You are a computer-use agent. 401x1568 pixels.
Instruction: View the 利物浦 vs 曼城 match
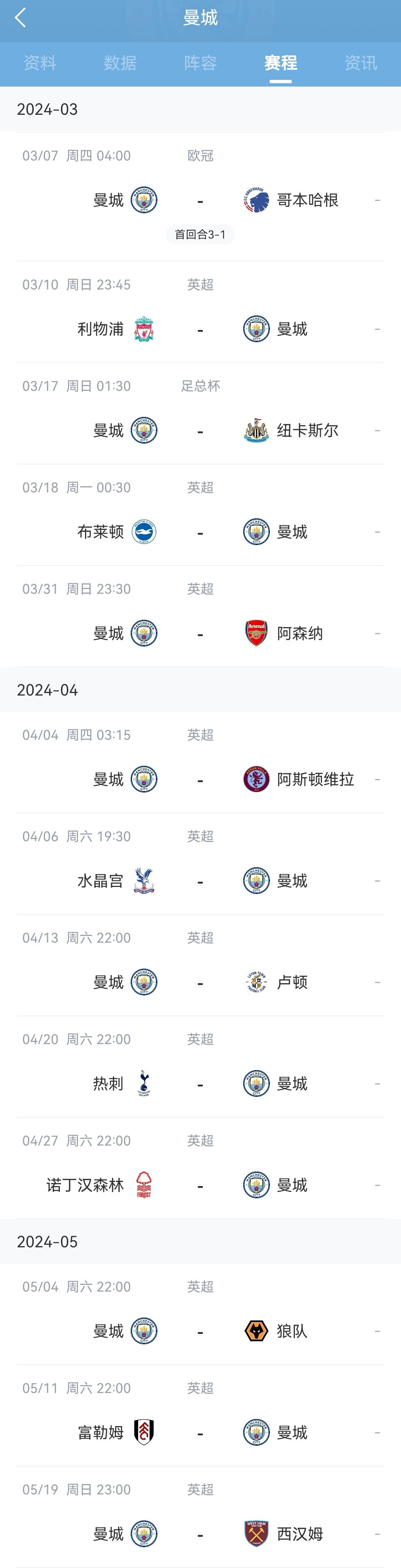(x=200, y=329)
